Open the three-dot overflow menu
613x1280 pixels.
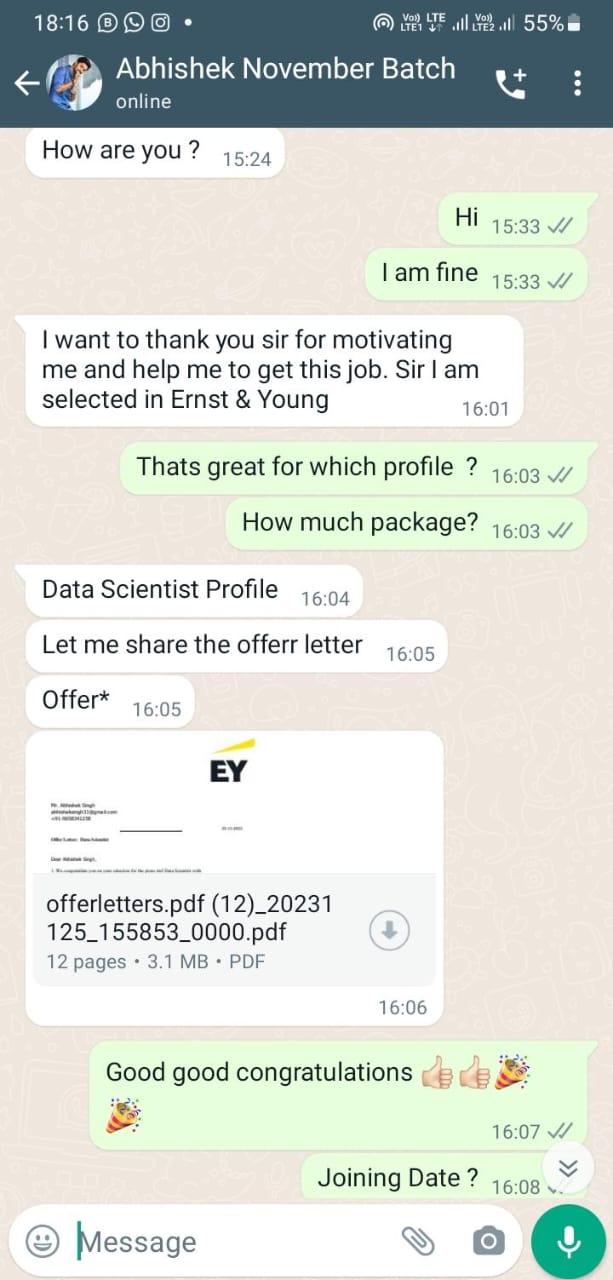pos(577,84)
